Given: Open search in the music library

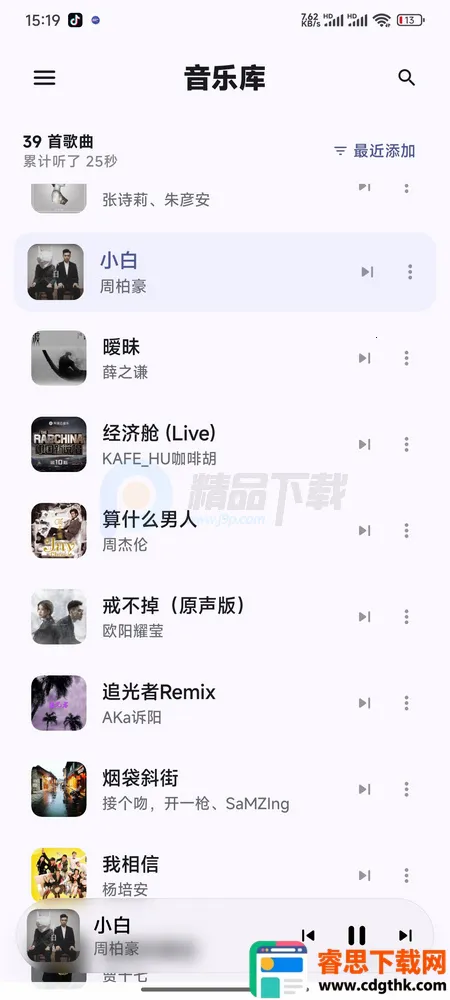Looking at the screenshot, I should pyautogui.click(x=407, y=78).
